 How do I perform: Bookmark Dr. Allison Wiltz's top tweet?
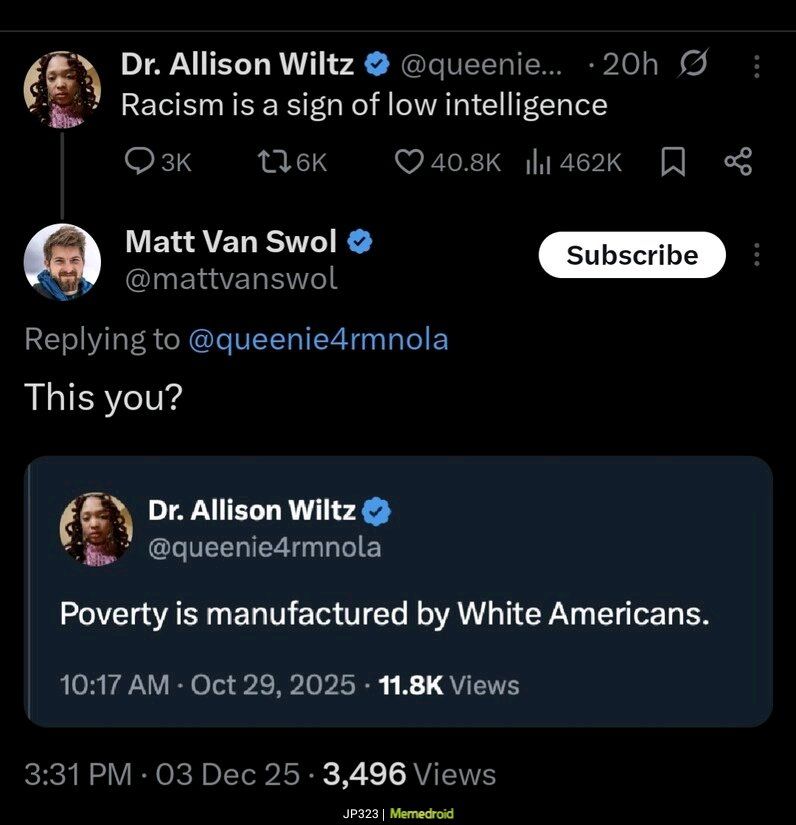pyautogui.click(x=670, y=162)
